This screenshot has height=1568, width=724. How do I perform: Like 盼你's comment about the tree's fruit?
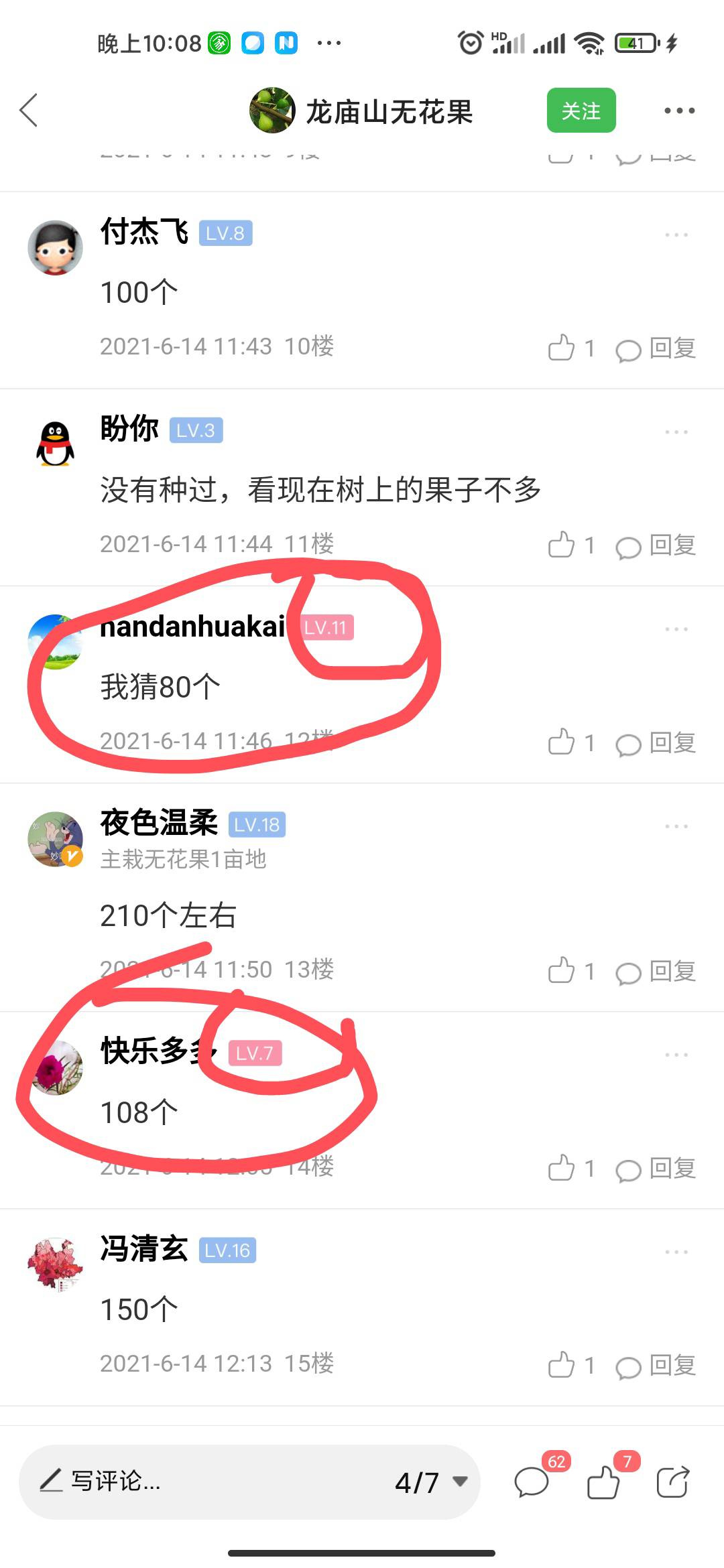point(571,545)
